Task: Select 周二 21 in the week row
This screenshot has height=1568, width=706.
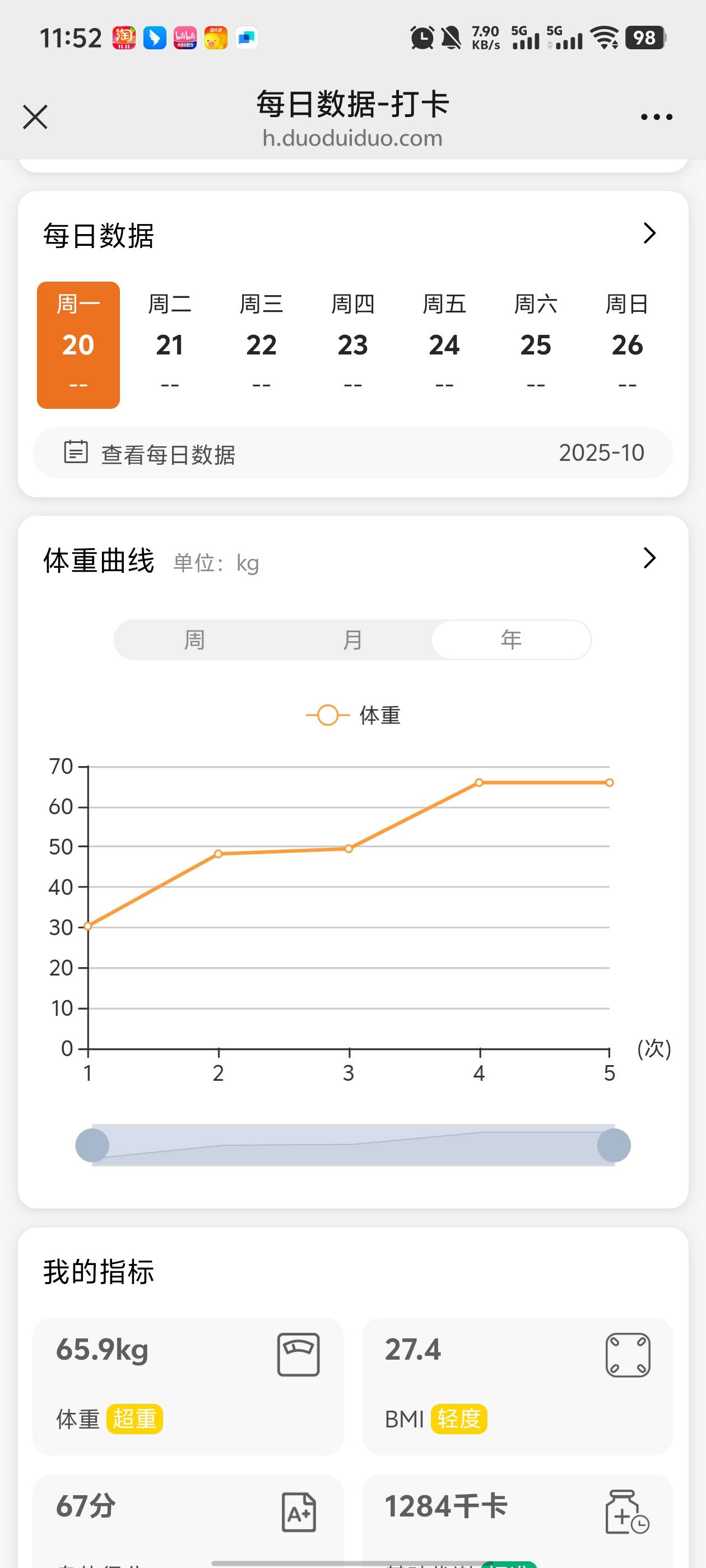Action: (x=170, y=344)
